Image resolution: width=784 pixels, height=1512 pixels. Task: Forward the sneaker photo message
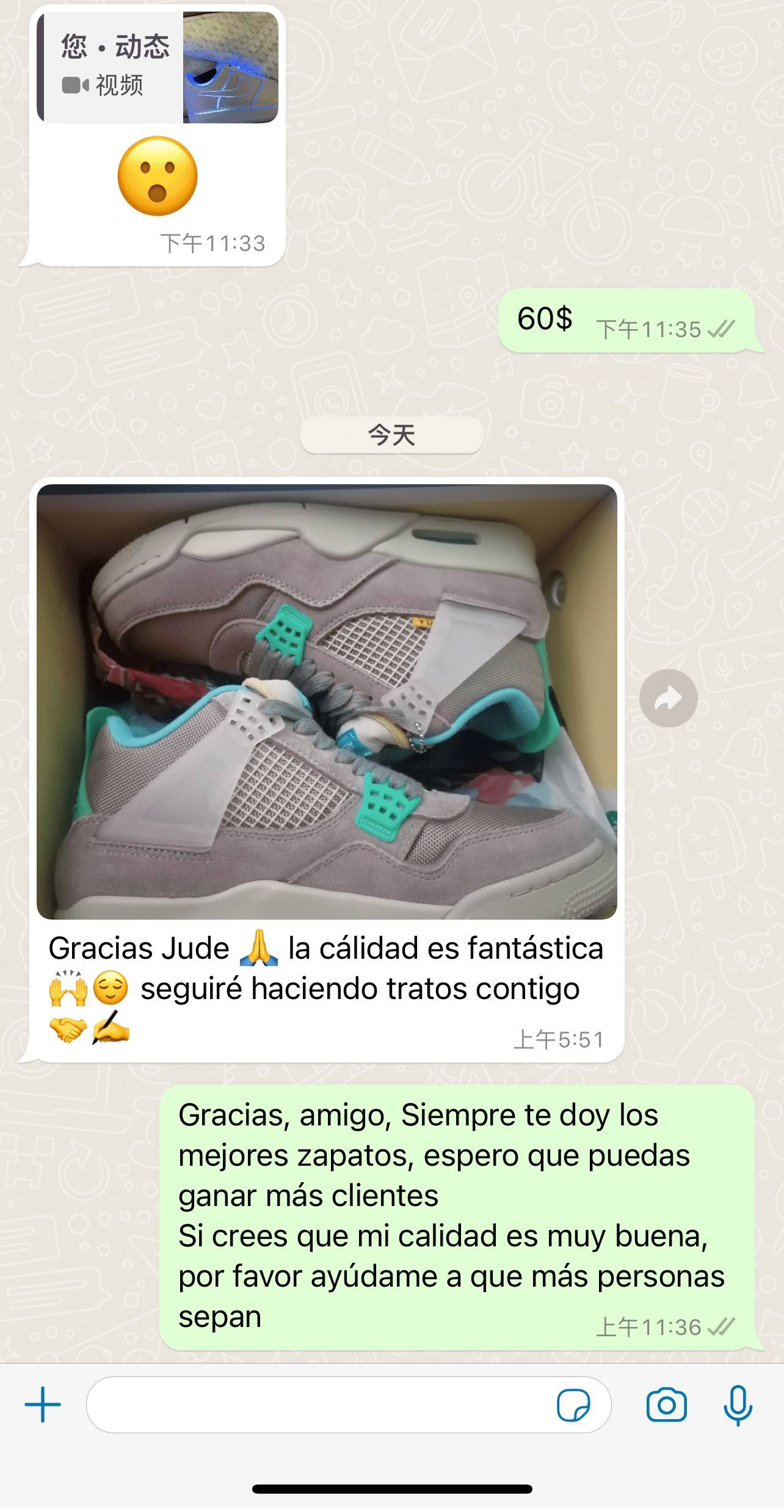(668, 698)
